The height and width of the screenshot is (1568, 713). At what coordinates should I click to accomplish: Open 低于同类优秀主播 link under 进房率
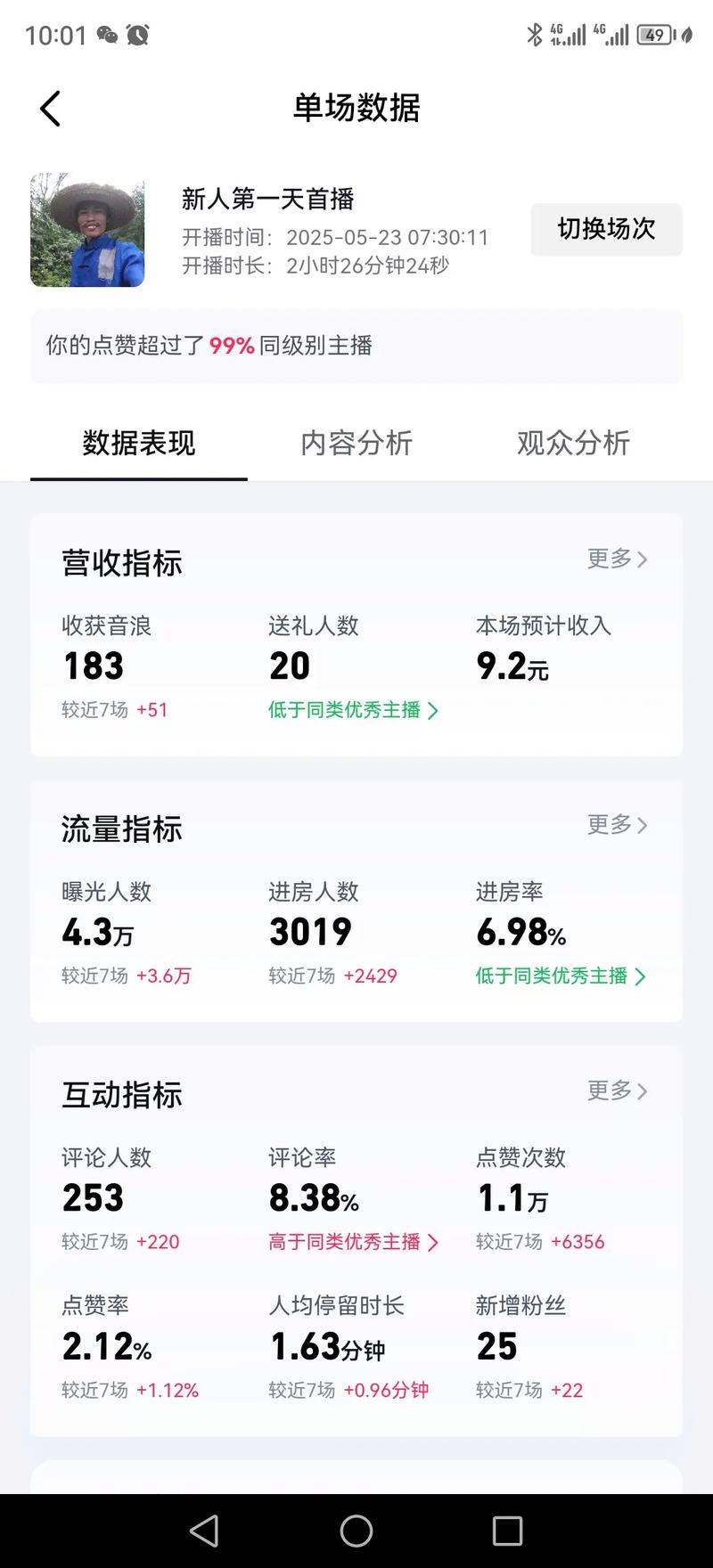pos(560,976)
